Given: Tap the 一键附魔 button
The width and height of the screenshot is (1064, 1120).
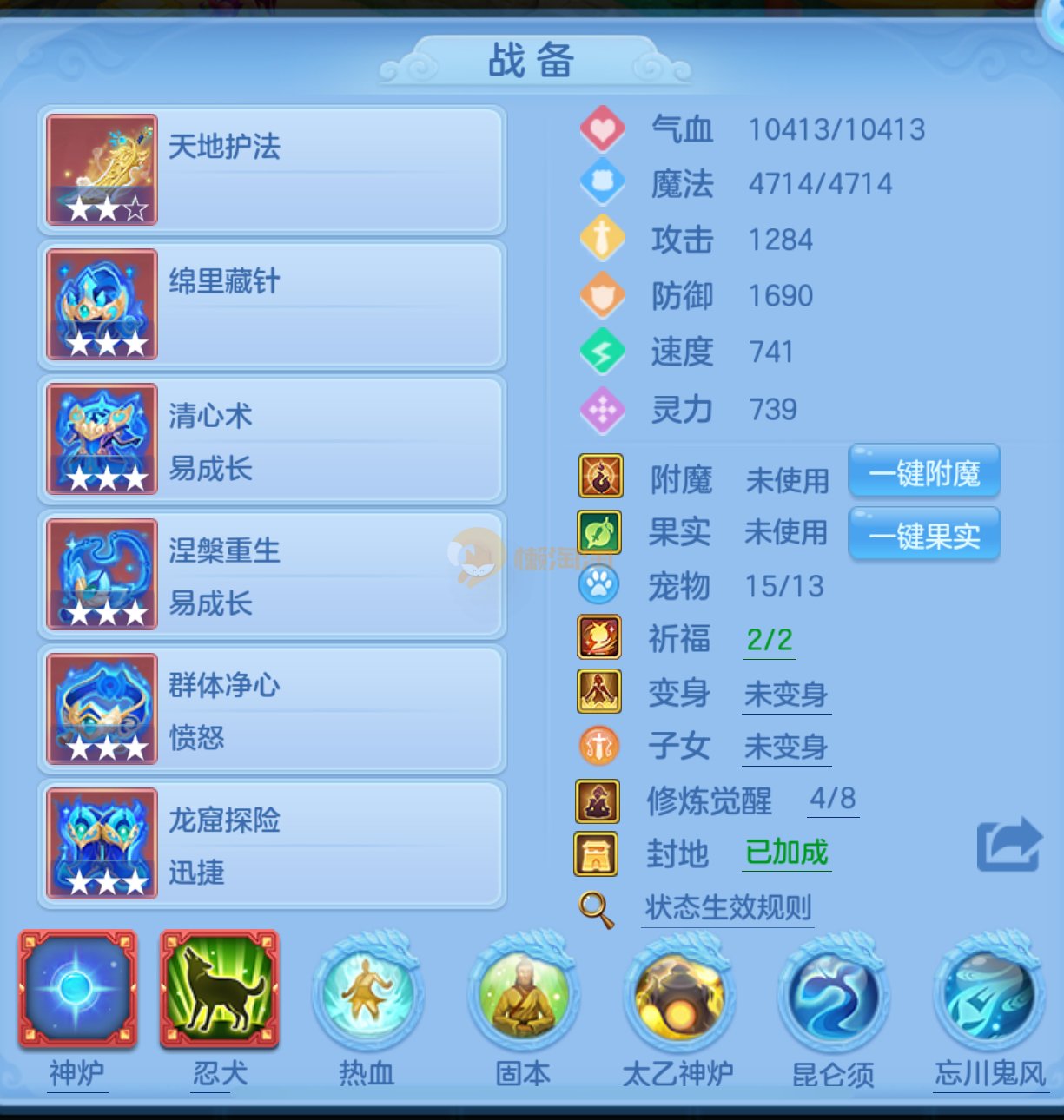Looking at the screenshot, I should [924, 474].
